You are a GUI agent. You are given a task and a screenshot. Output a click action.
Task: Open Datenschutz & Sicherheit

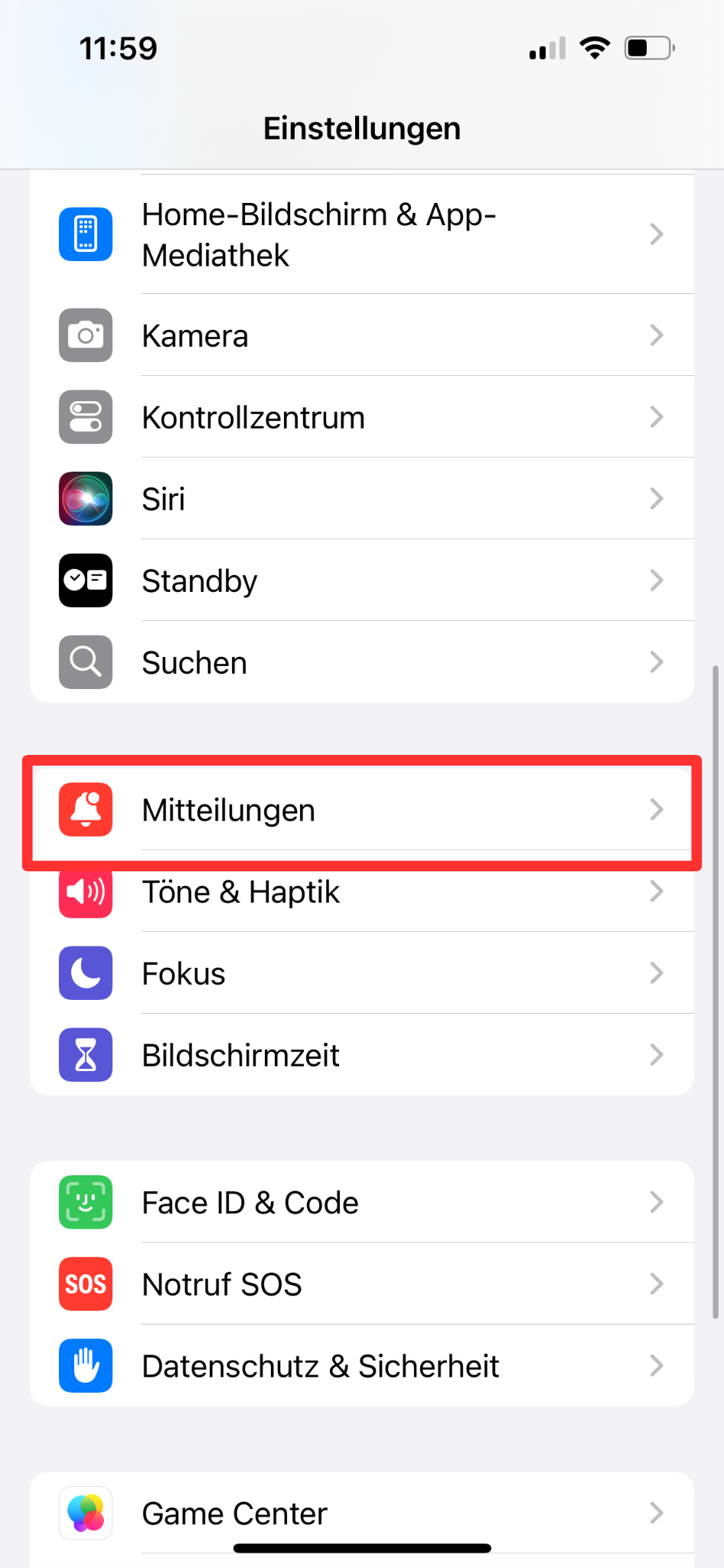coord(361,1366)
